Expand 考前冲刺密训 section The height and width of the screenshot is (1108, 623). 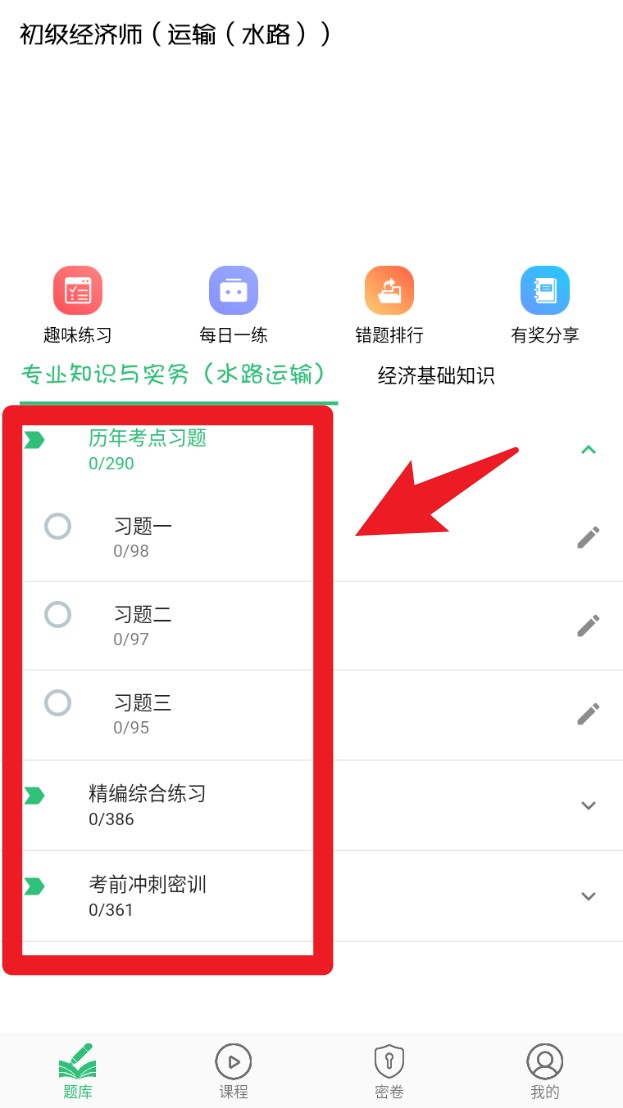tap(588, 896)
